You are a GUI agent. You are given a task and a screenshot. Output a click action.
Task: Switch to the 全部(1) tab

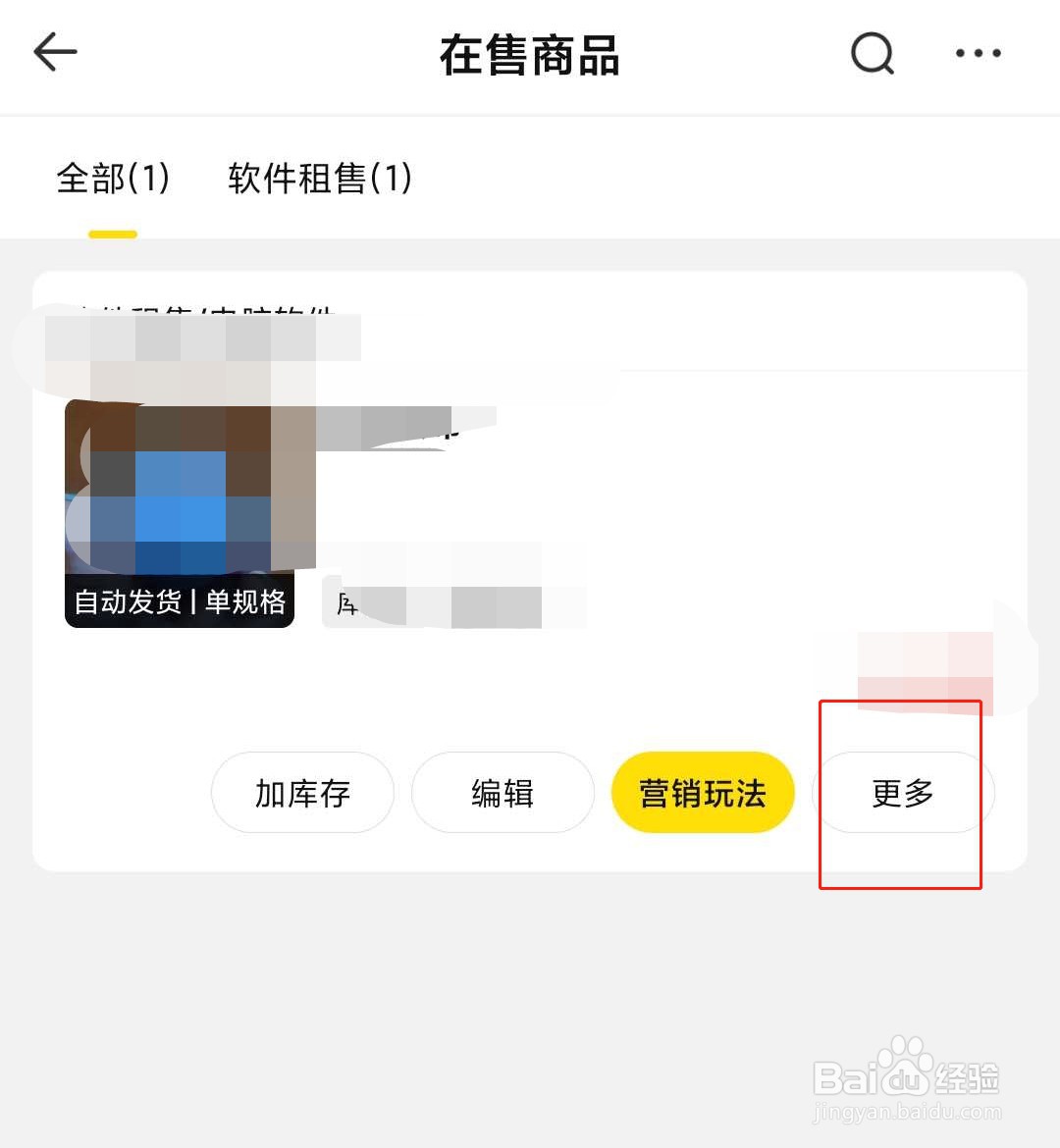112,179
